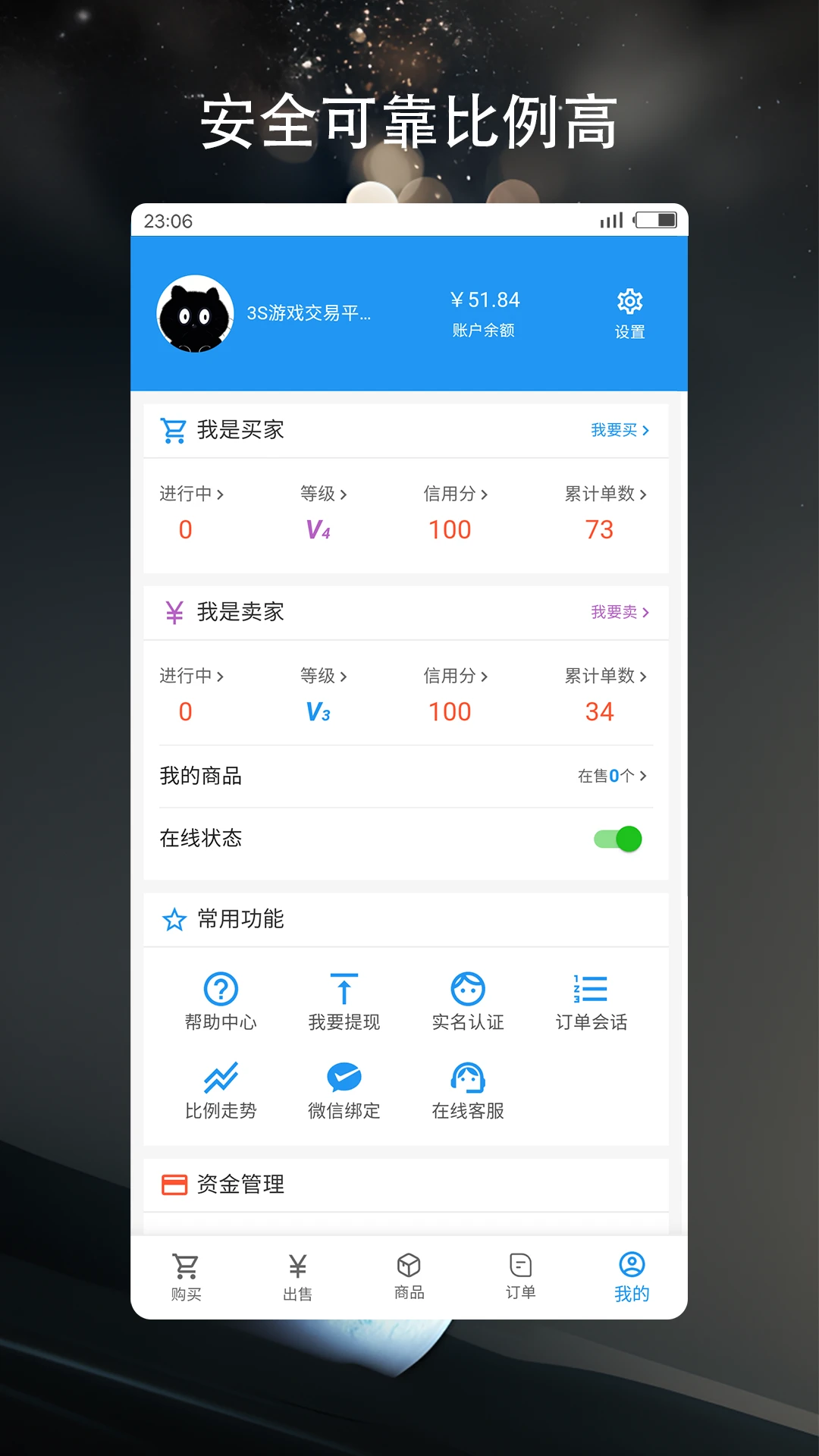Screen dimensions: 819x1456
Task: Open the 资金管理 funds management icon
Action: tap(175, 1185)
